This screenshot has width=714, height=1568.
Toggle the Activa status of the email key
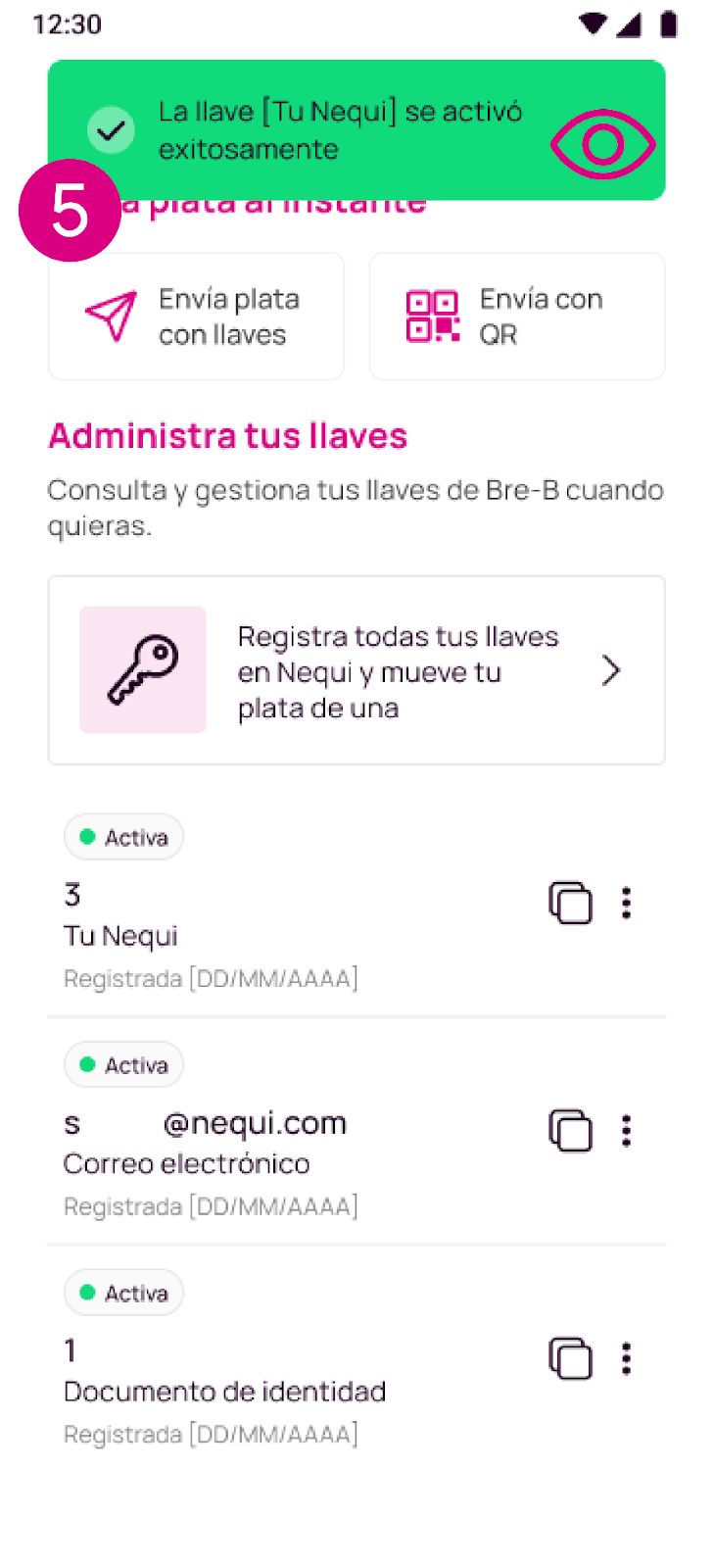[x=123, y=1064]
